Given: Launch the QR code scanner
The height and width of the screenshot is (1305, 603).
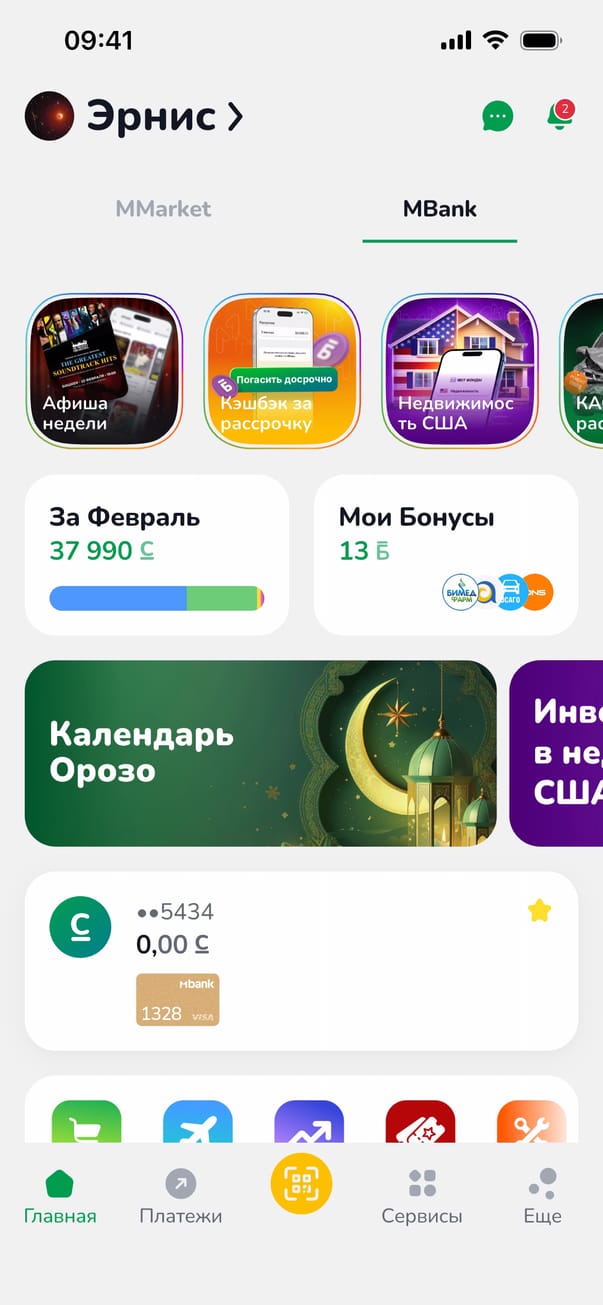Looking at the screenshot, I should 301,1185.
